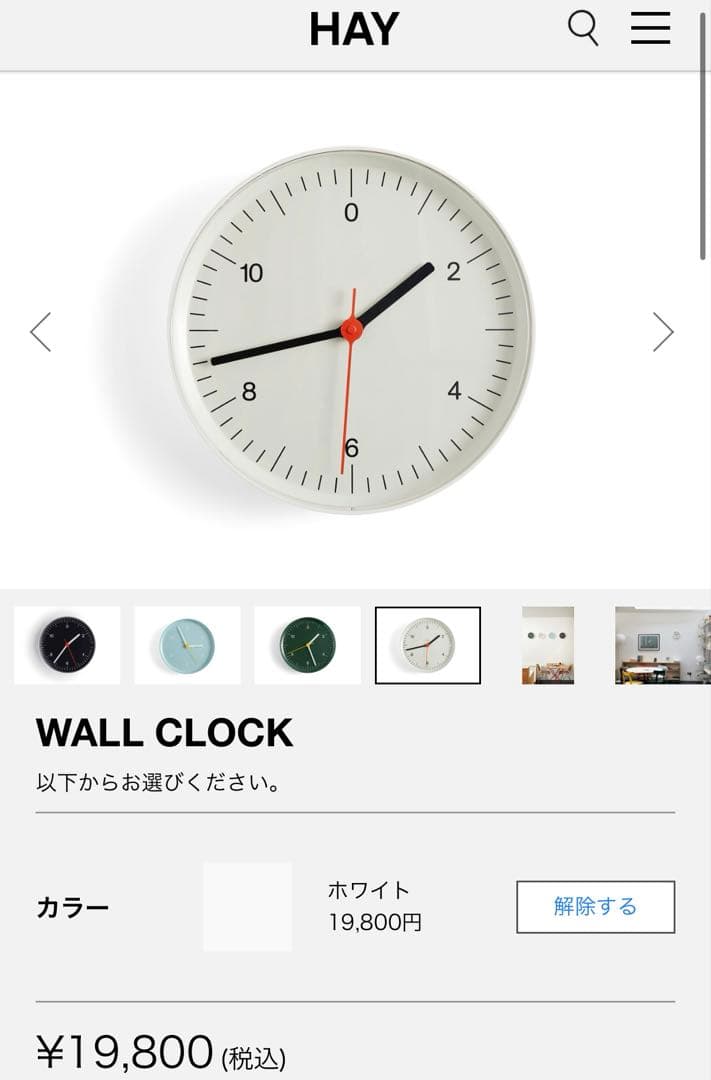The height and width of the screenshot is (1080, 711).
Task: Open the hamburger menu
Action: [650, 28]
